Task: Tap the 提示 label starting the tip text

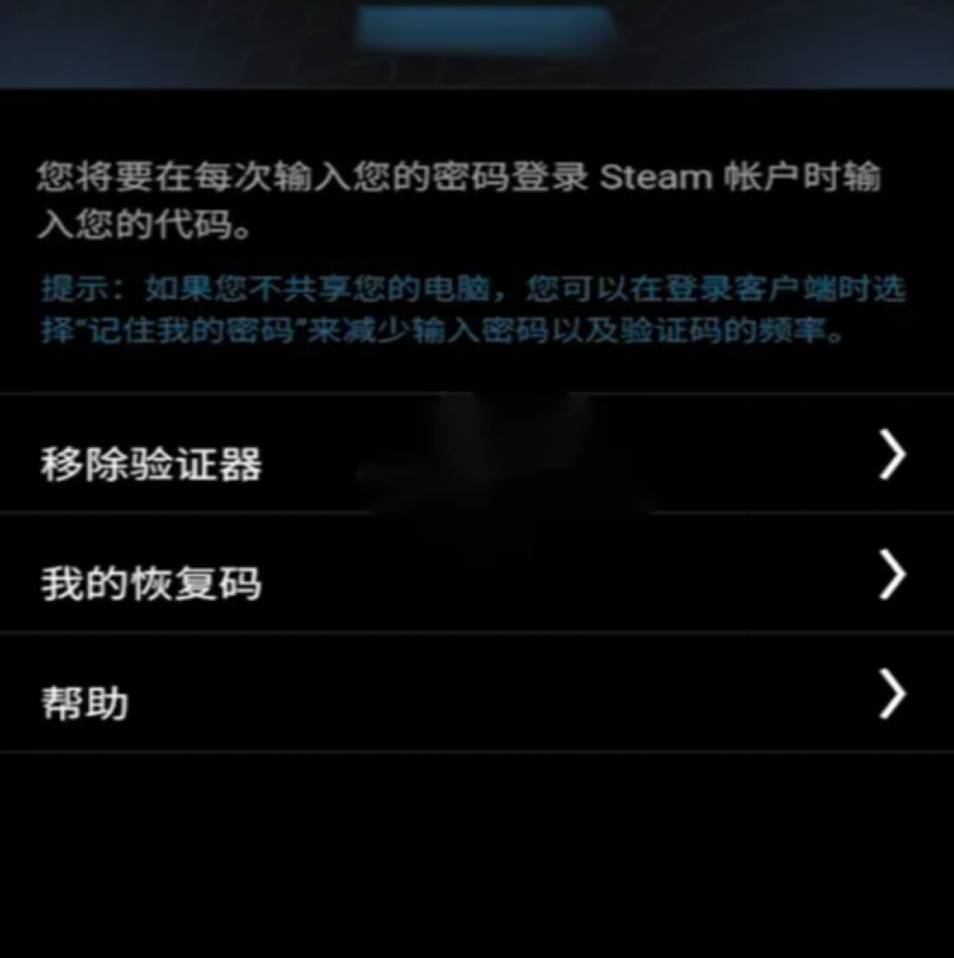Action: 72,290
